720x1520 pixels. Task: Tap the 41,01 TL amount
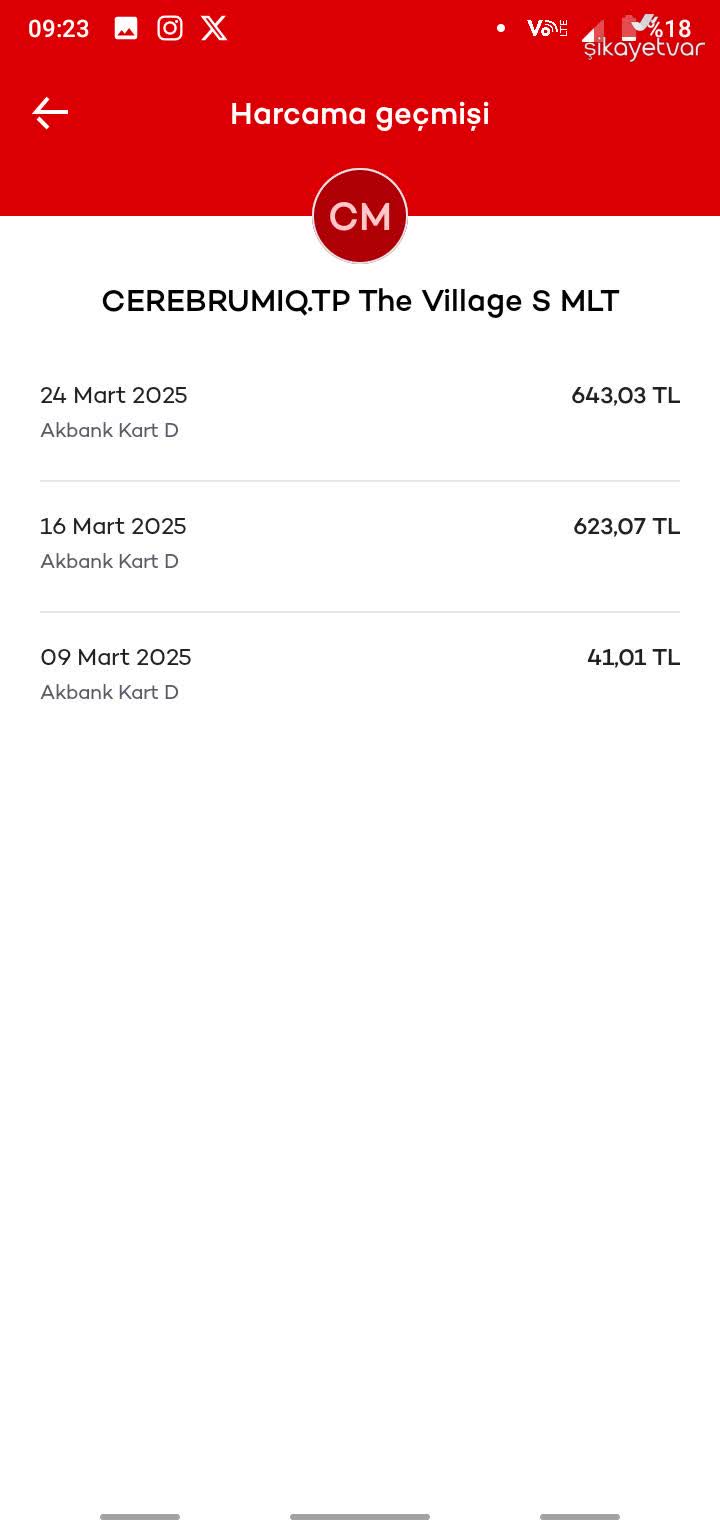pyautogui.click(x=632, y=657)
